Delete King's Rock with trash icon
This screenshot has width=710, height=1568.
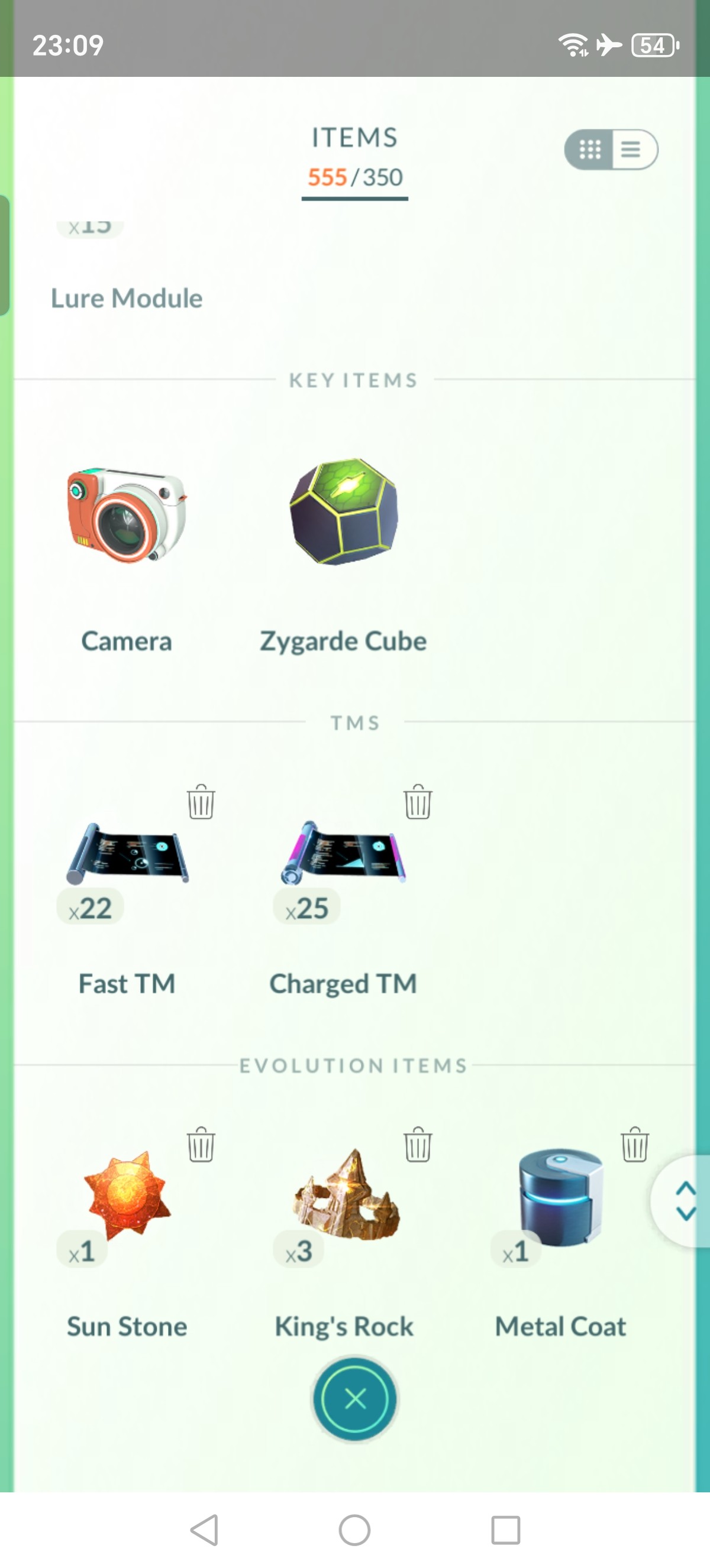click(x=418, y=1144)
